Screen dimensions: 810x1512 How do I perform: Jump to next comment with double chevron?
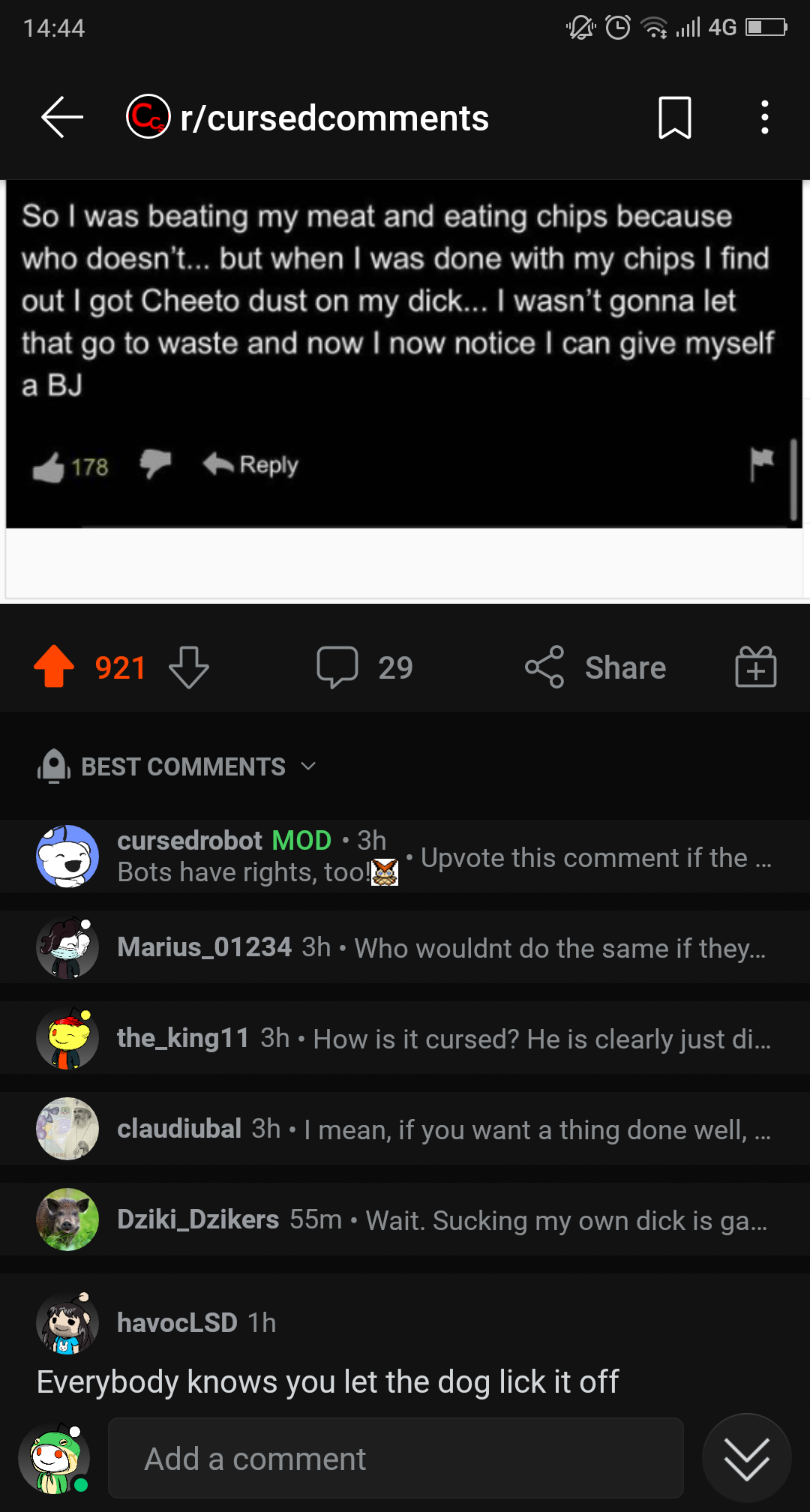[x=746, y=1459]
